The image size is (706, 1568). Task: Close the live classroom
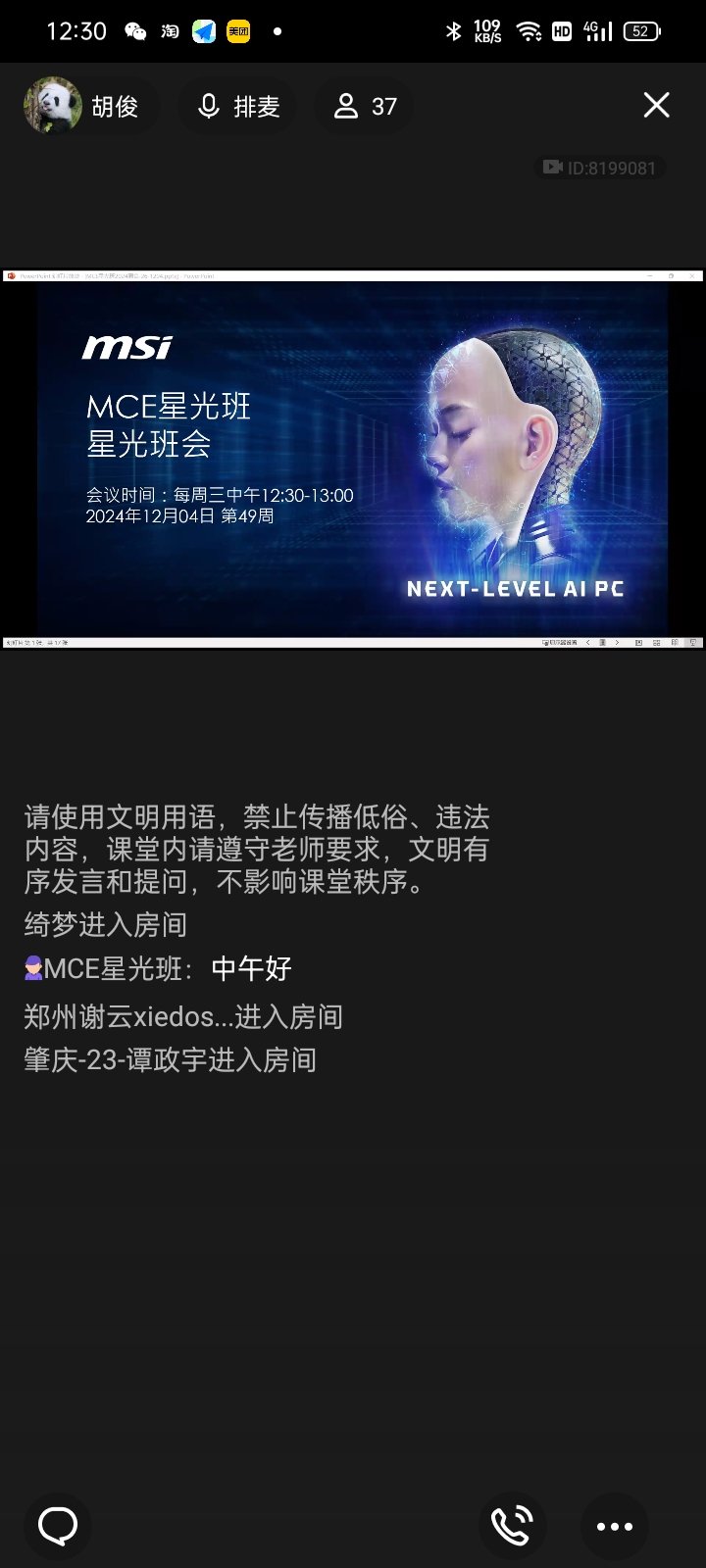(x=656, y=105)
